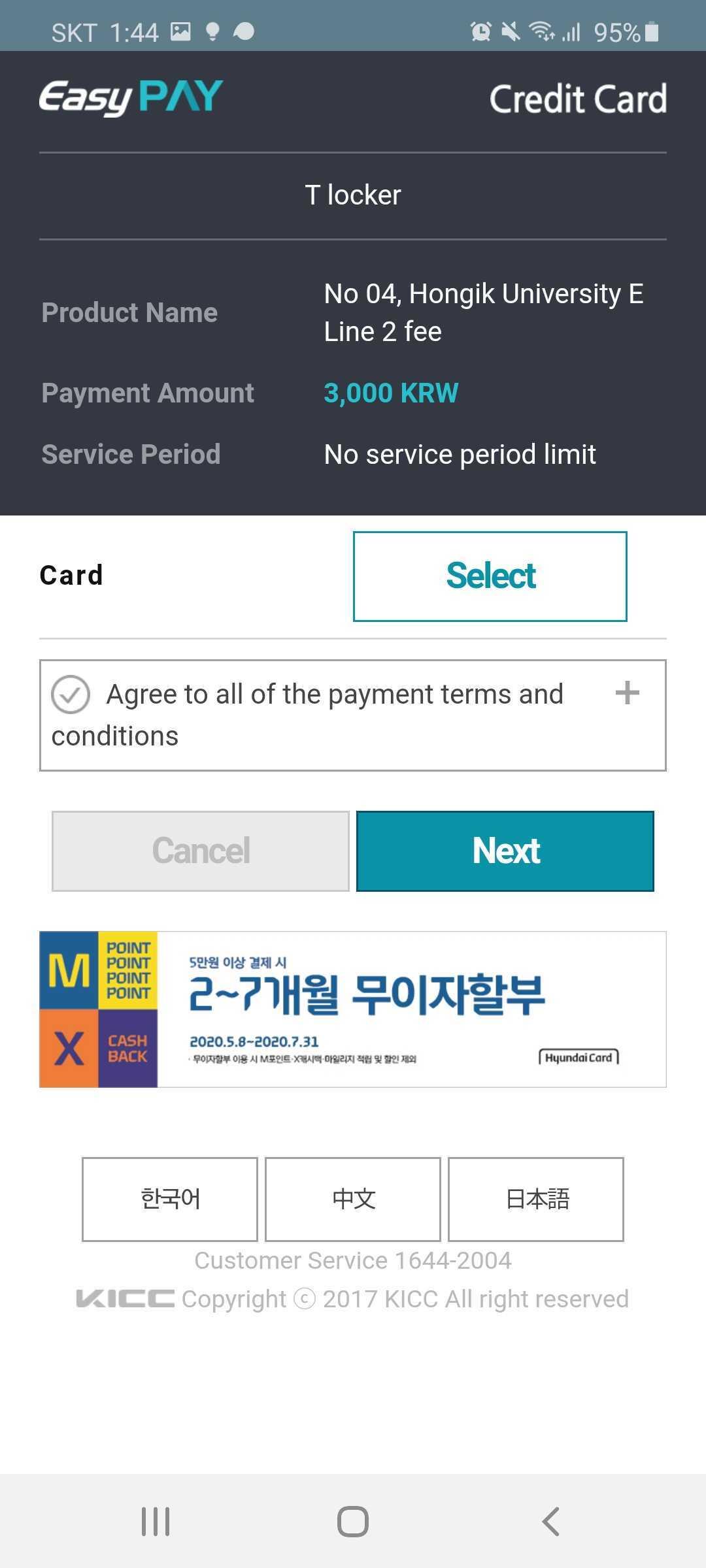
Task: Open the Hyundai Card installment banner
Action: point(353,1009)
